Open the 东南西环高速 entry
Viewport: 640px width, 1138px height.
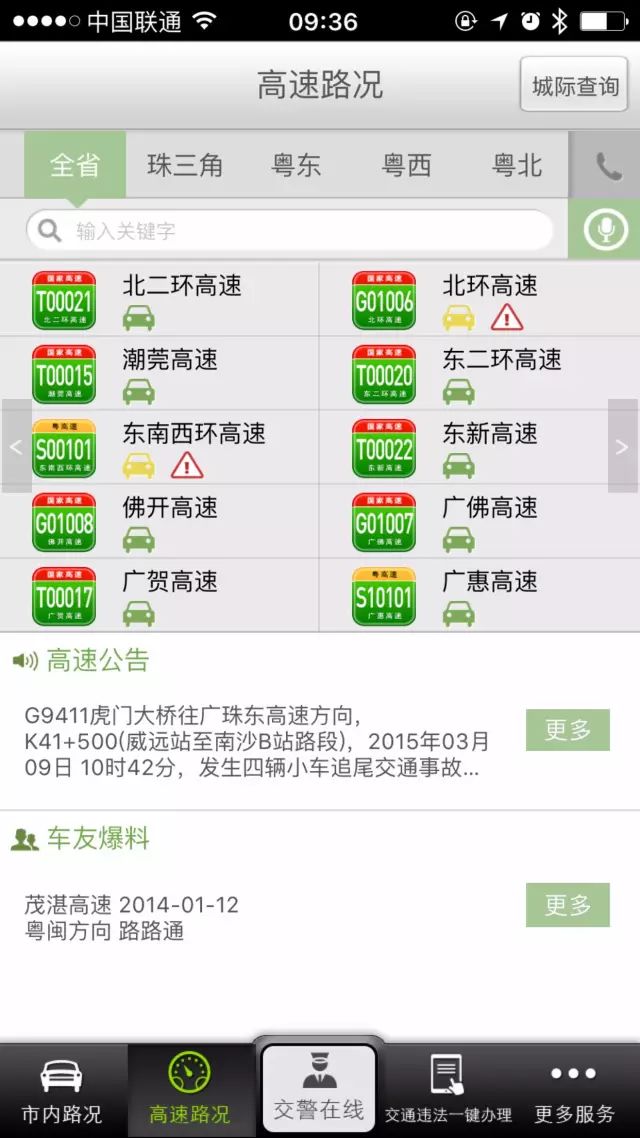(160, 447)
